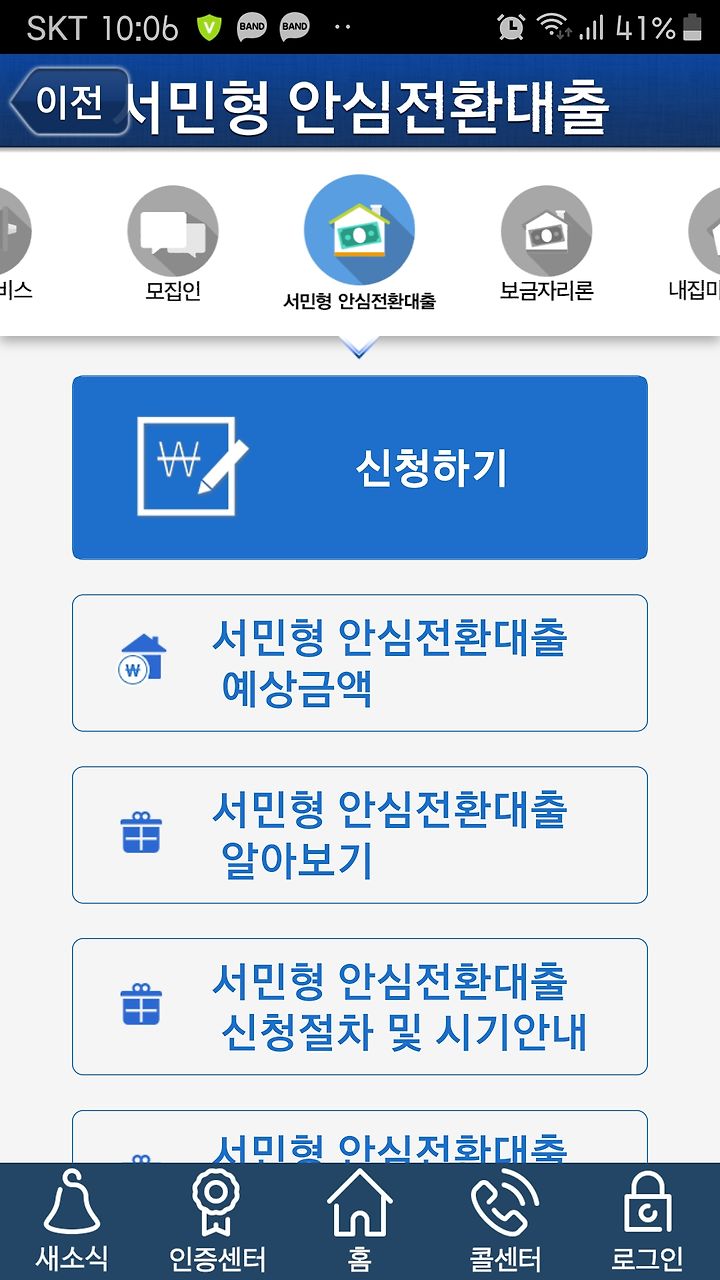The height and width of the screenshot is (1280, 720).
Task: Start the application with 신청하기
Action: (x=360, y=467)
